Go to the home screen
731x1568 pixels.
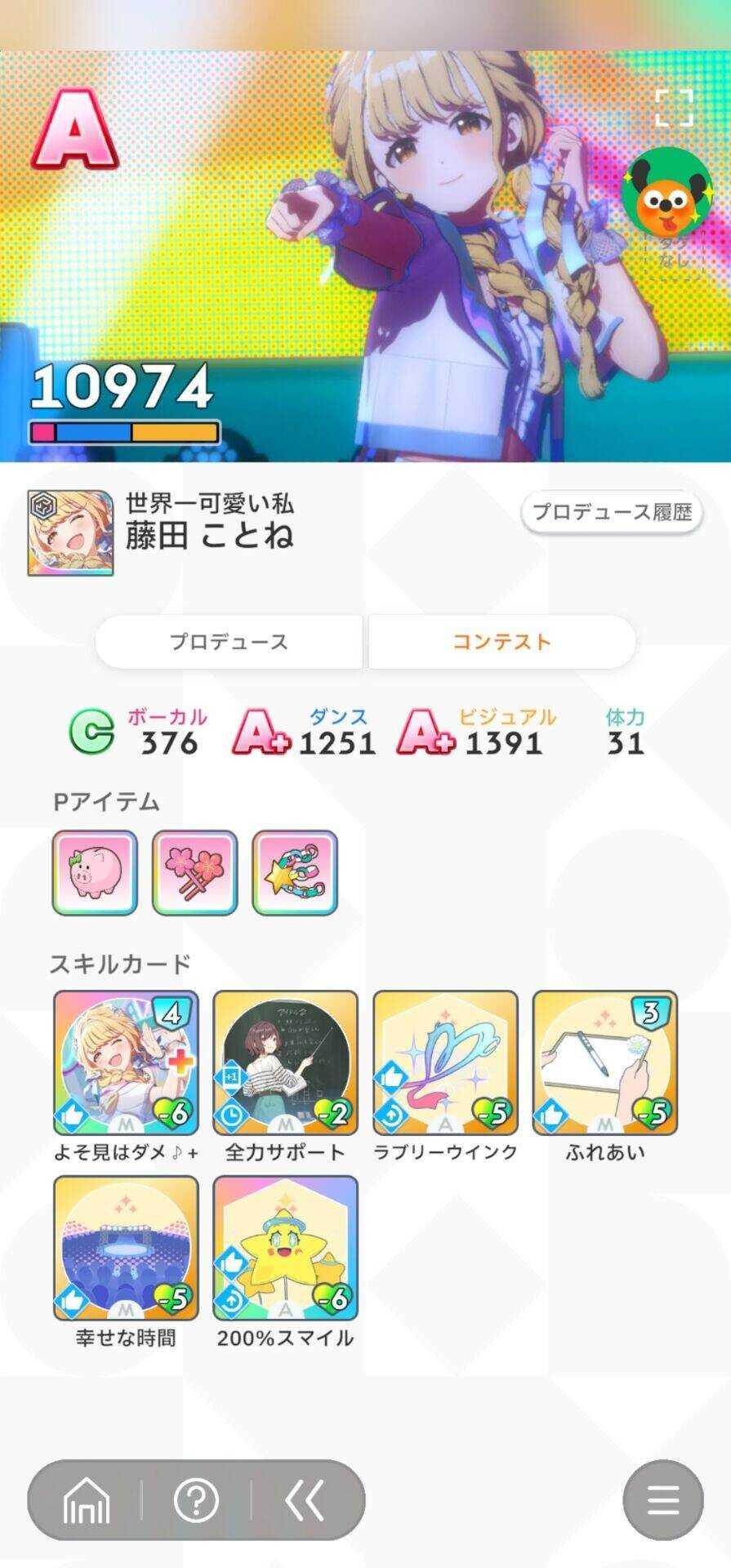click(x=86, y=1499)
